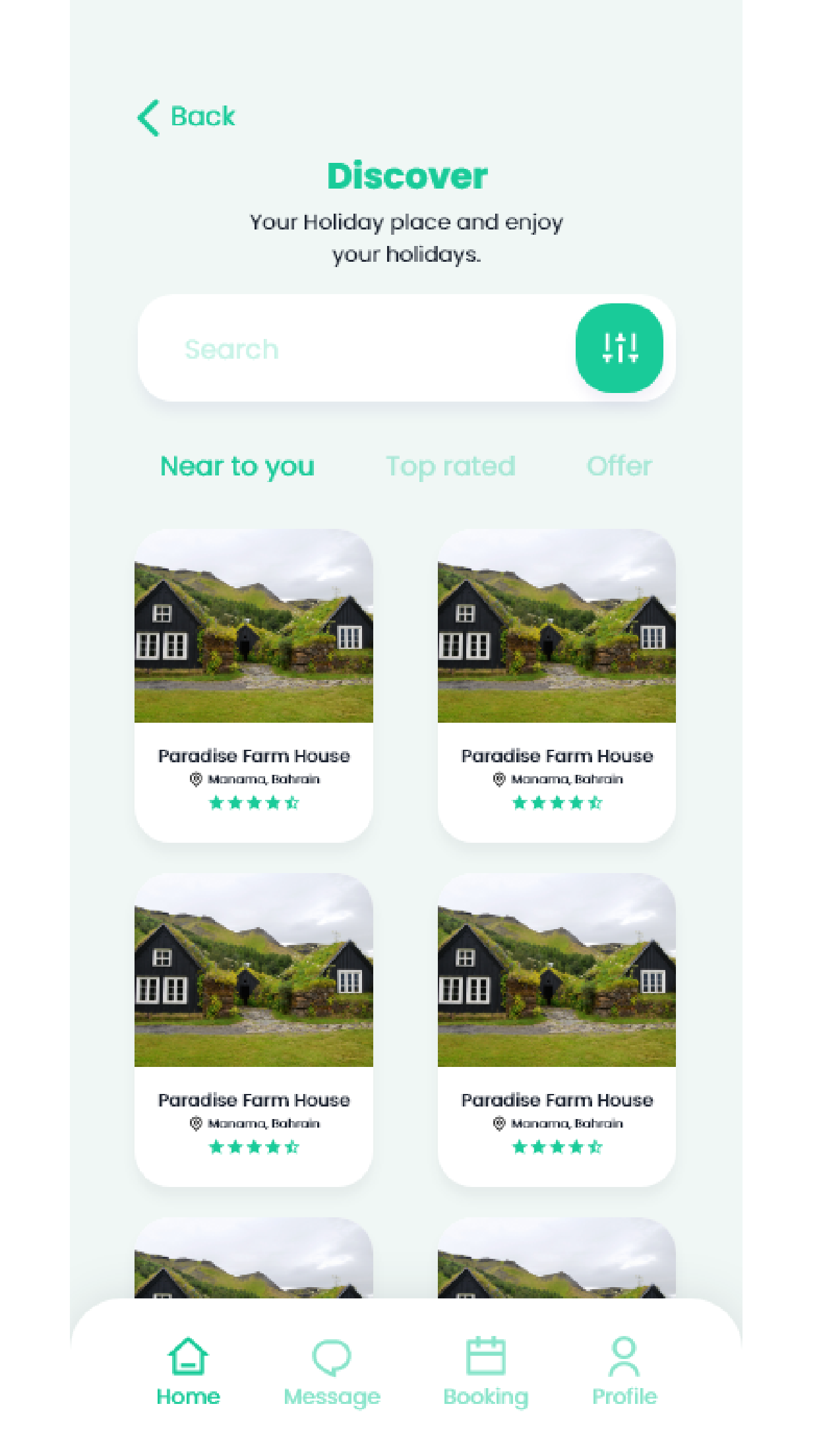Select the Near to you tab

click(x=237, y=466)
